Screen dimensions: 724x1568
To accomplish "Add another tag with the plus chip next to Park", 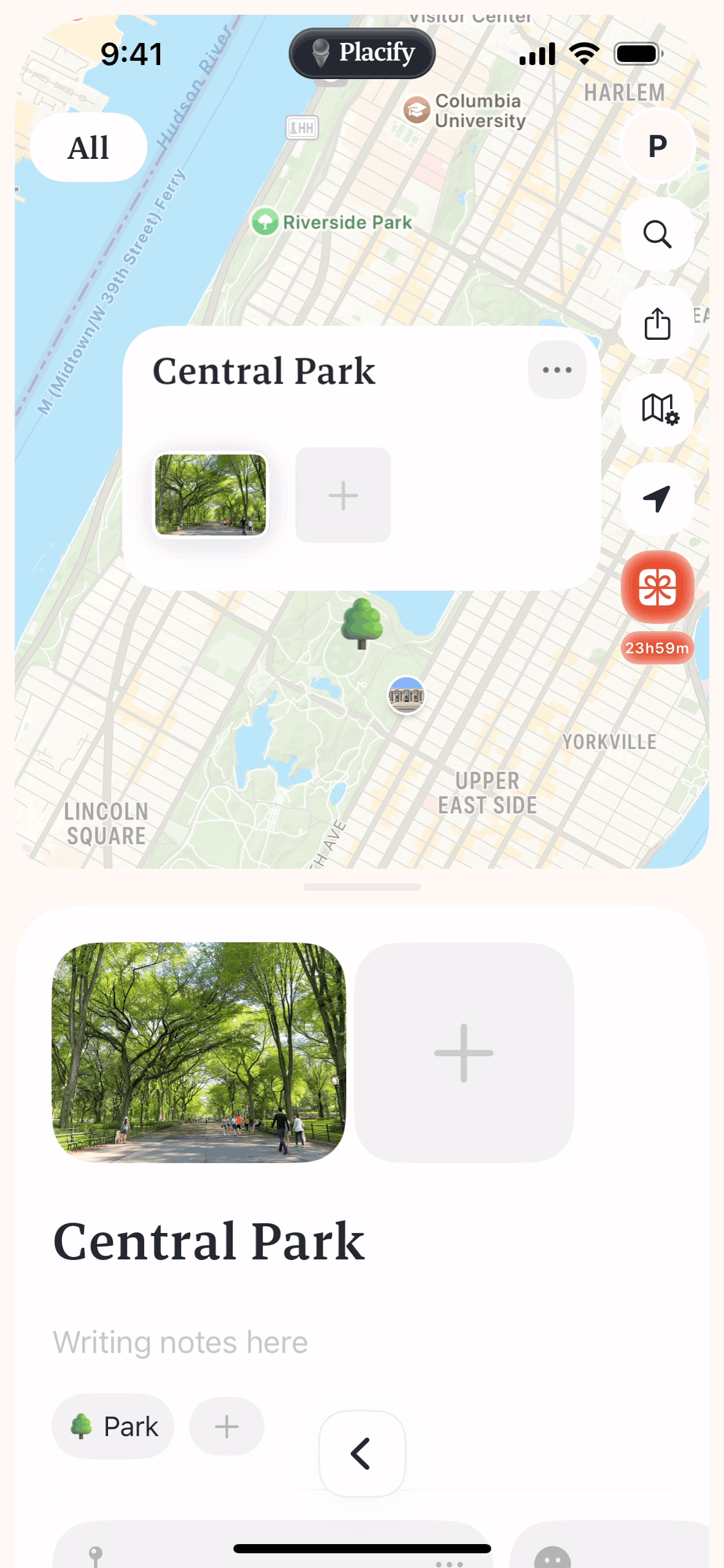I will pos(226,1426).
